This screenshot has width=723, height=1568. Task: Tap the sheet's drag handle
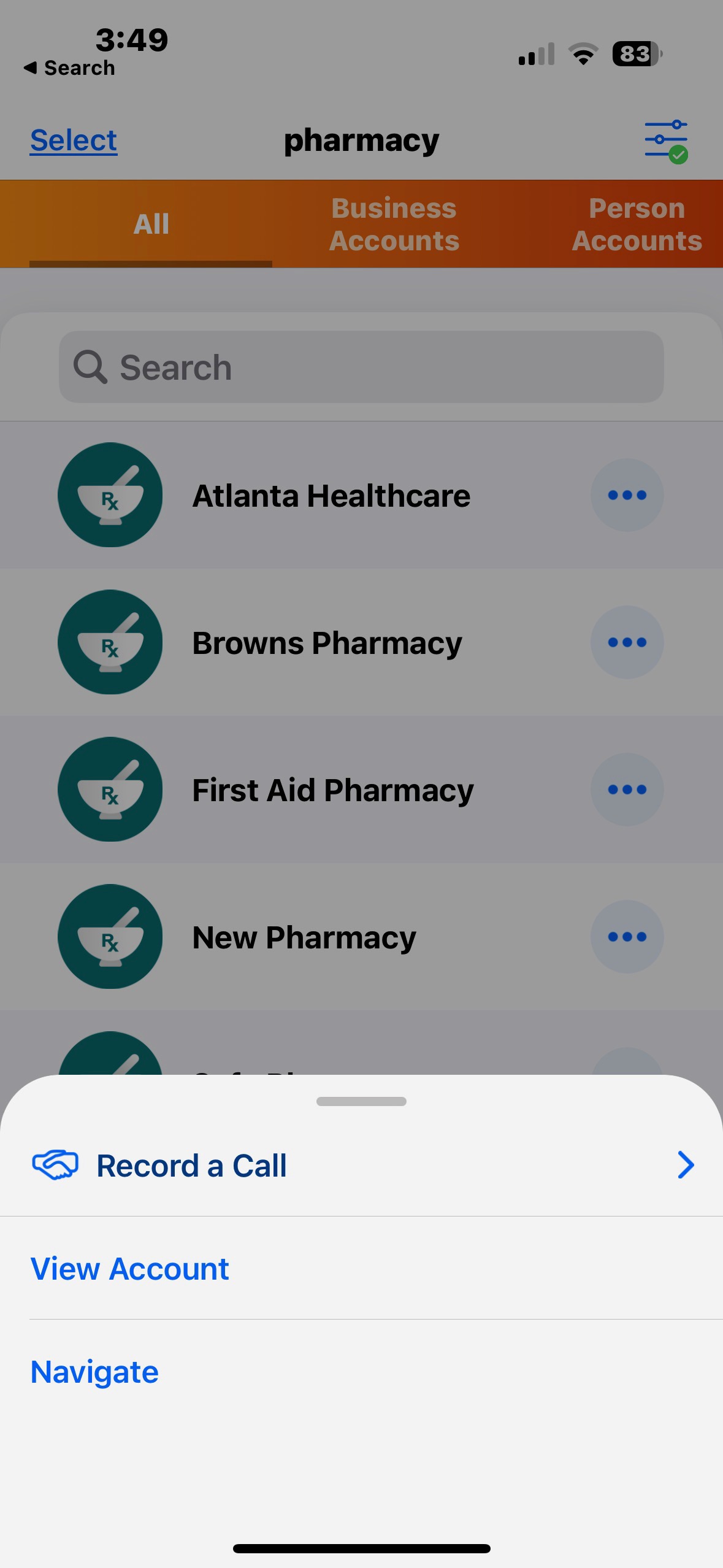361,1101
